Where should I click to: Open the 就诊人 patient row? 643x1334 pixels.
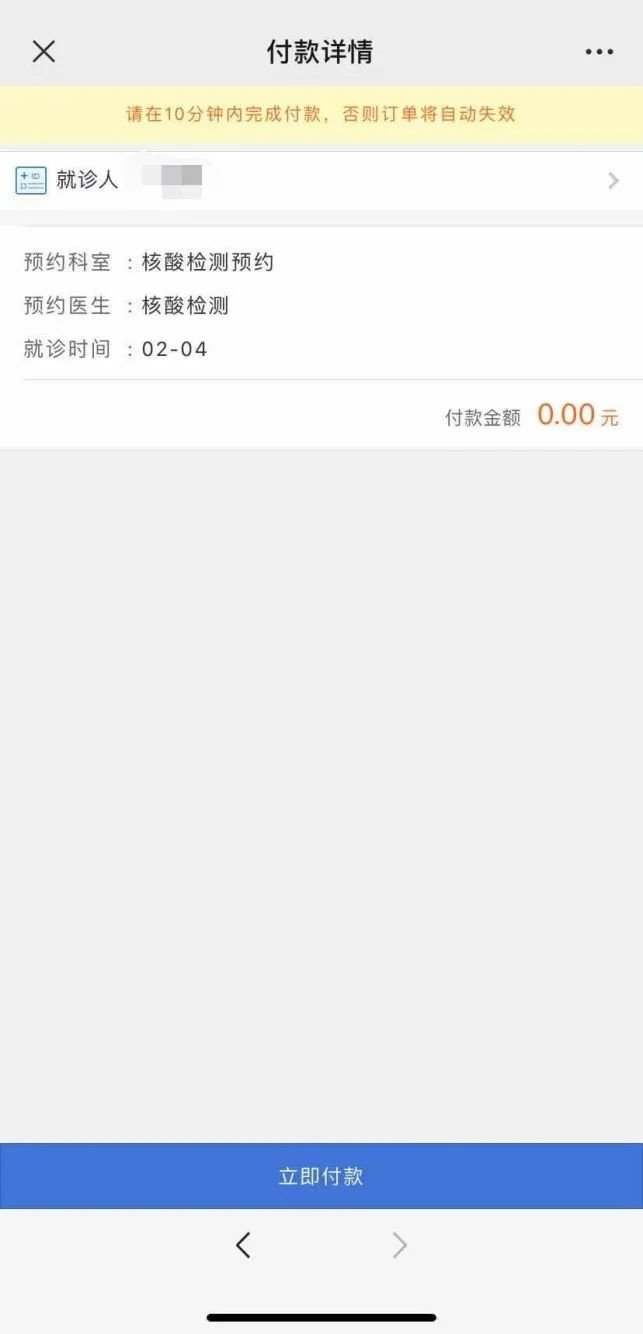[321, 181]
